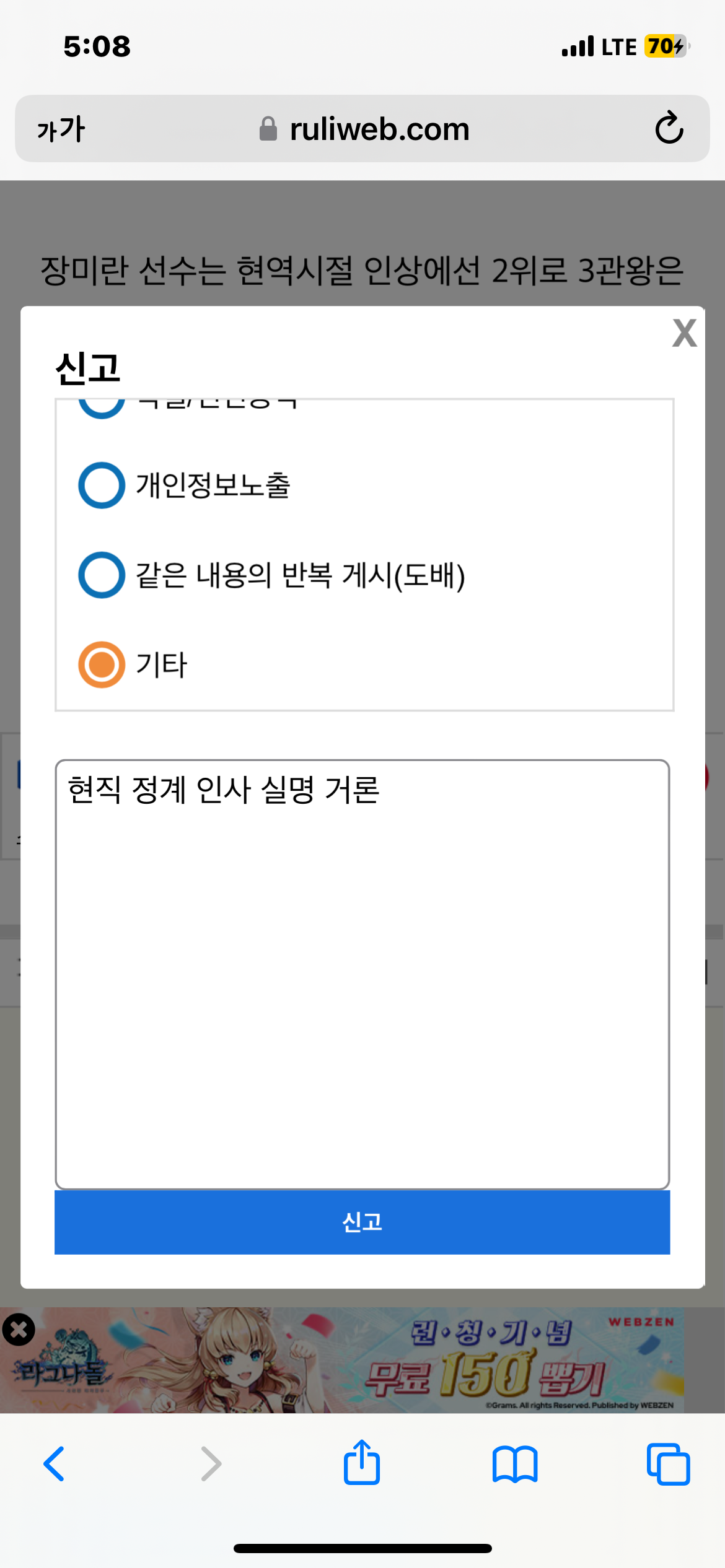Open Safari bookmarks

(515, 1464)
